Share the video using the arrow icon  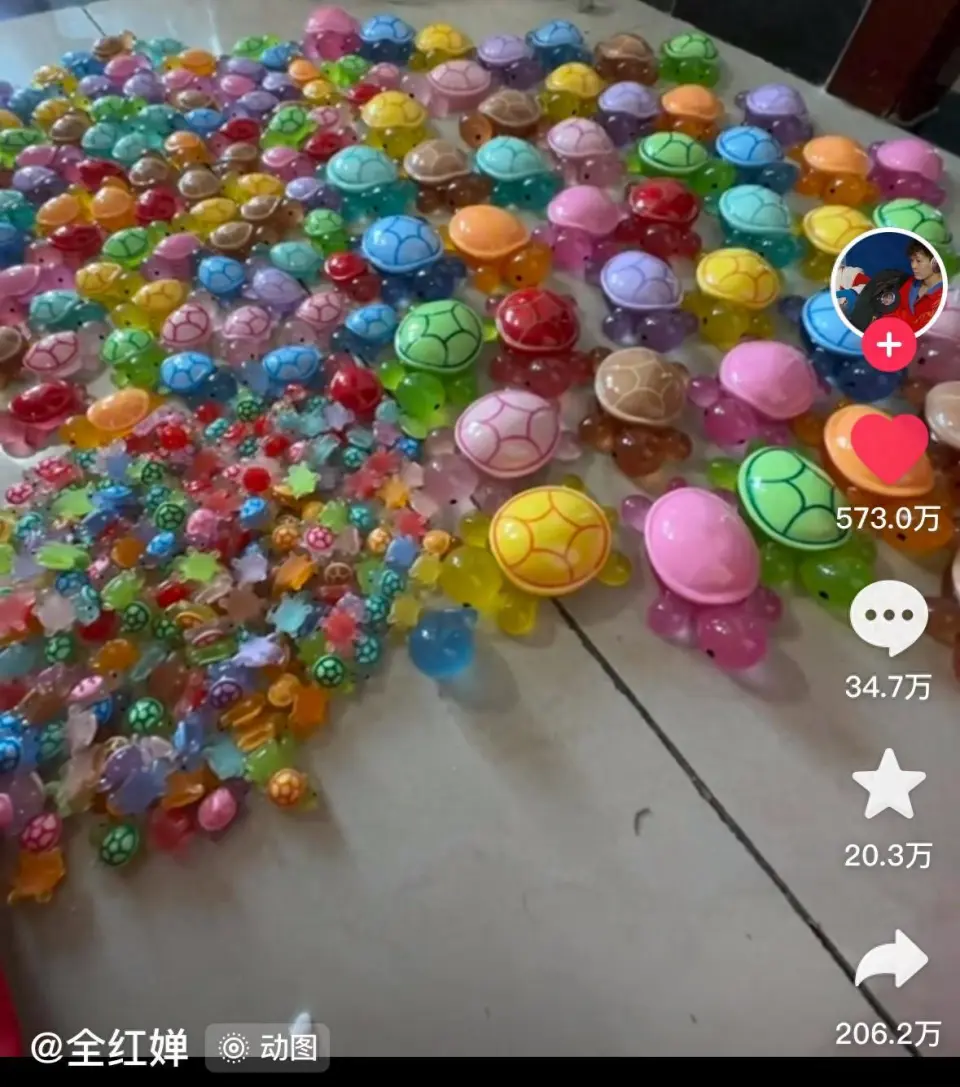coord(890,961)
